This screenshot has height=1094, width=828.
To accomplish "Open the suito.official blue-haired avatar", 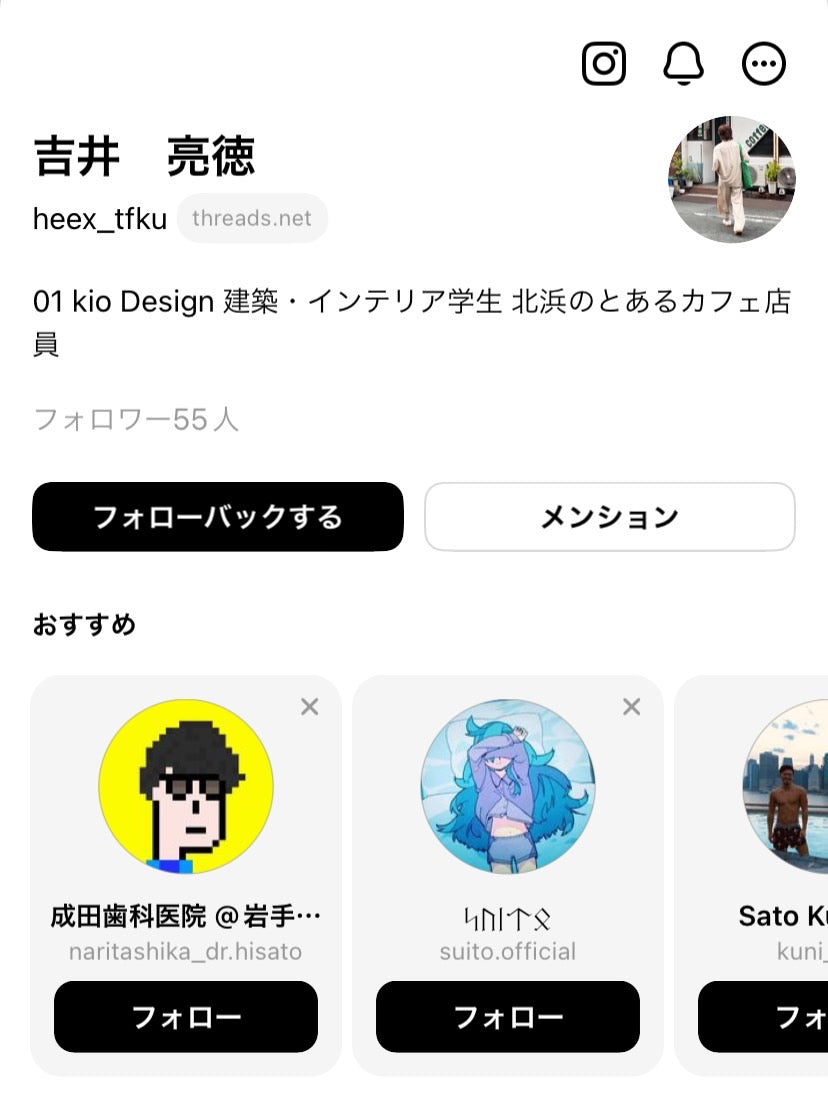I will click(507, 786).
